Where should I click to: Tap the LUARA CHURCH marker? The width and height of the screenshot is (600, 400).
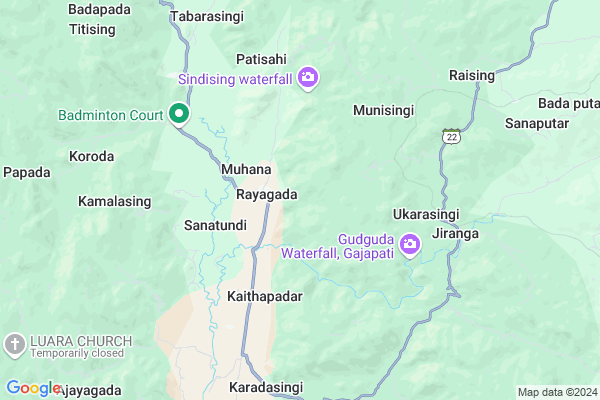point(15,345)
